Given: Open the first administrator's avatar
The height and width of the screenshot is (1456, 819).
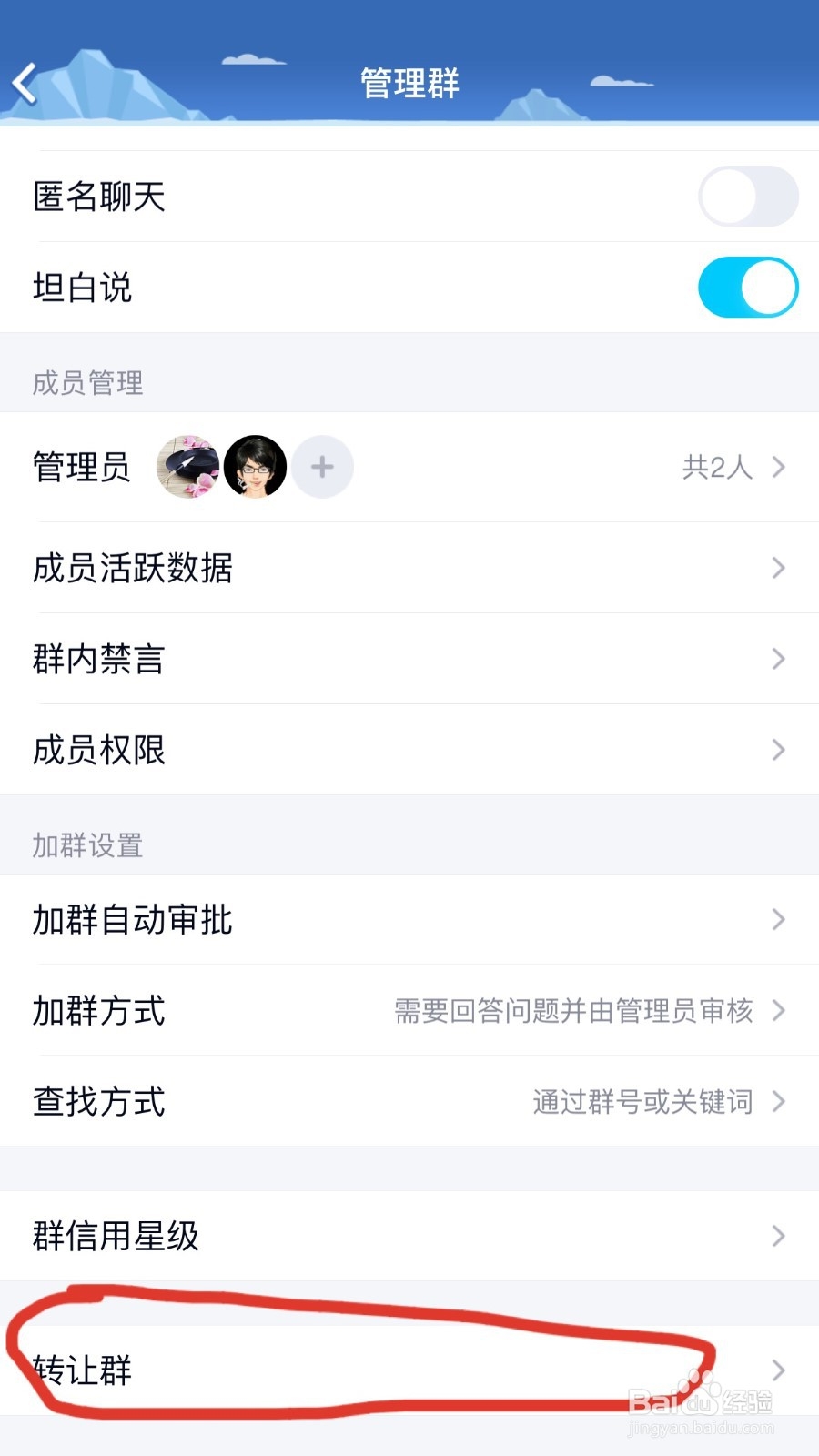Looking at the screenshot, I should coord(187,466).
